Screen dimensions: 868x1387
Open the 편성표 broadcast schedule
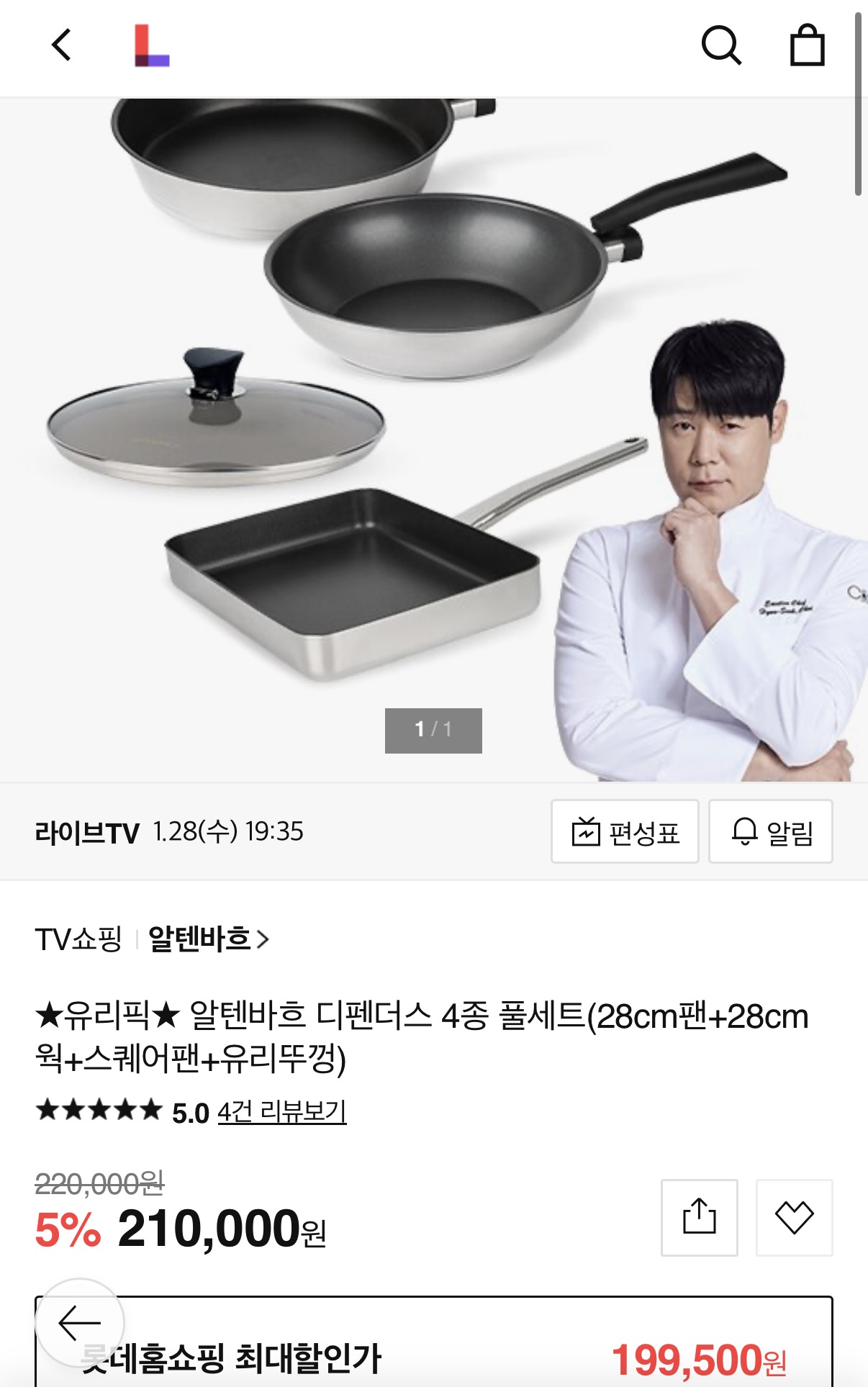tap(625, 832)
